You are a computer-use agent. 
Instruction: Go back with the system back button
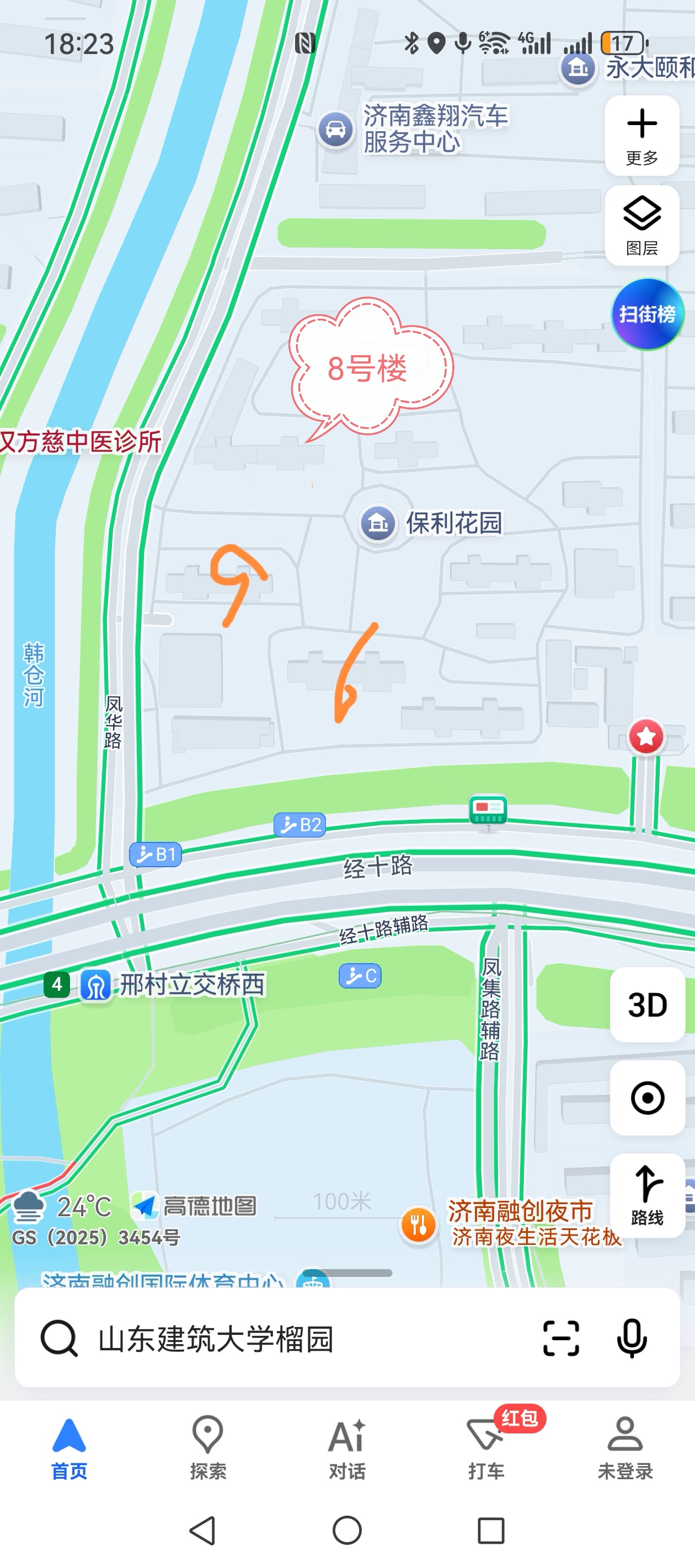(x=203, y=1529)
